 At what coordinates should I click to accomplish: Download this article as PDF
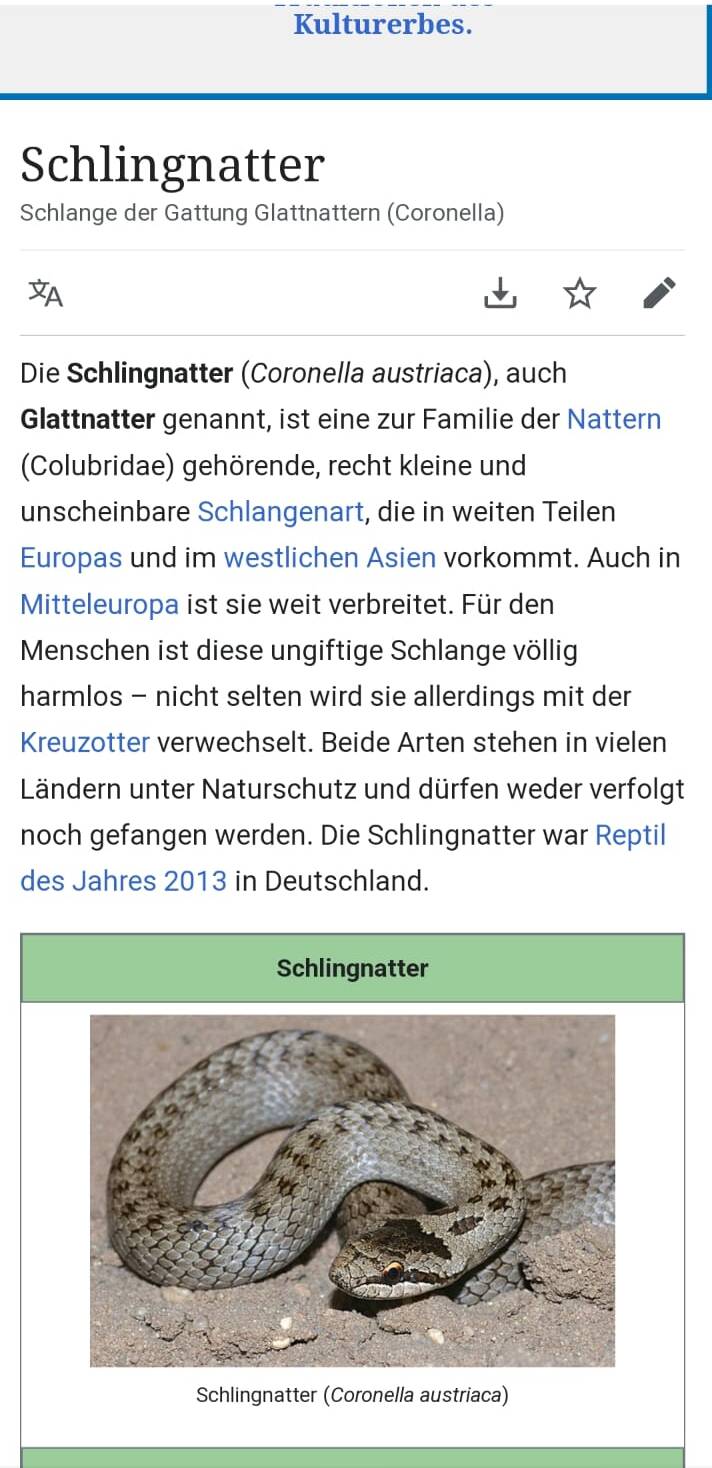[x=500, y=293]
